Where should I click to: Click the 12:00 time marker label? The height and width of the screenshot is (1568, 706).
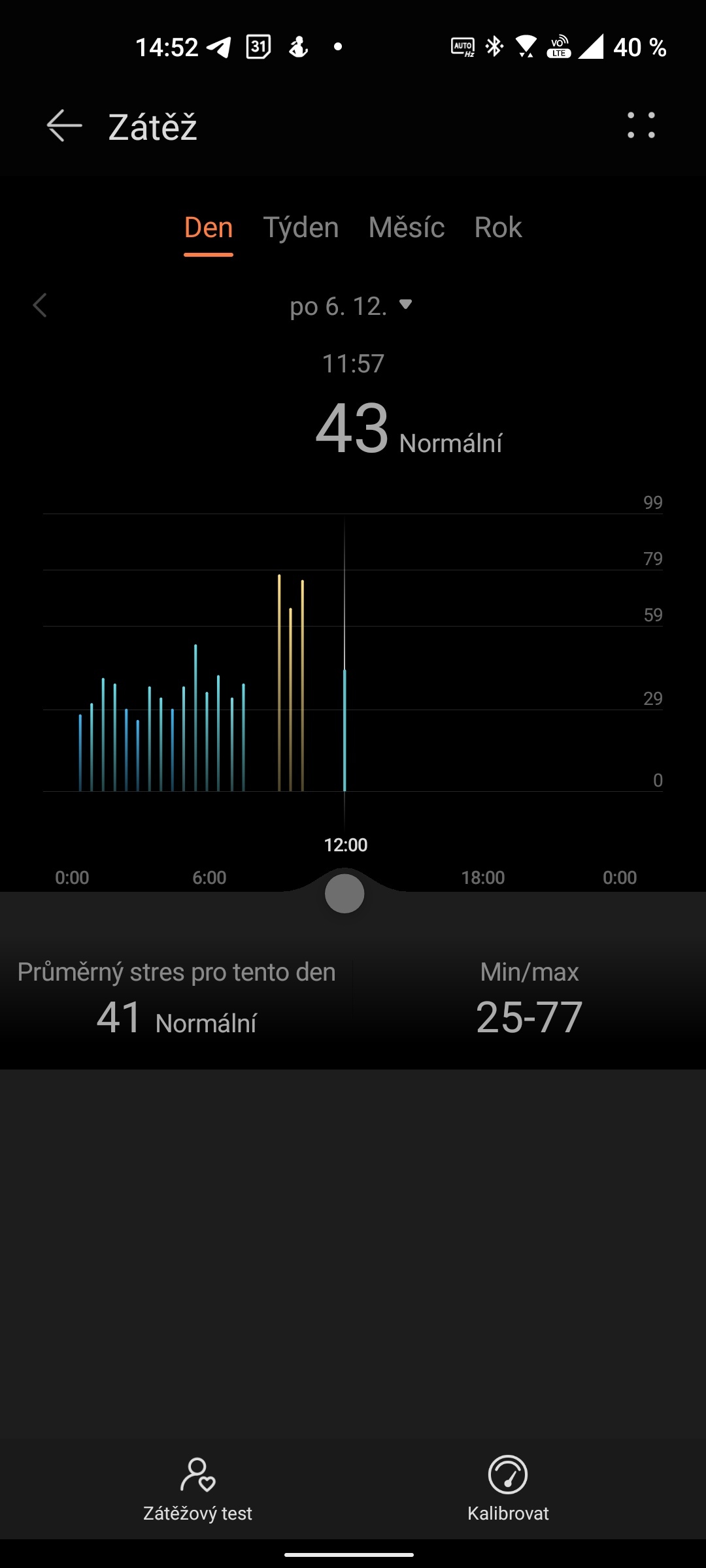(x=345, y=844)
